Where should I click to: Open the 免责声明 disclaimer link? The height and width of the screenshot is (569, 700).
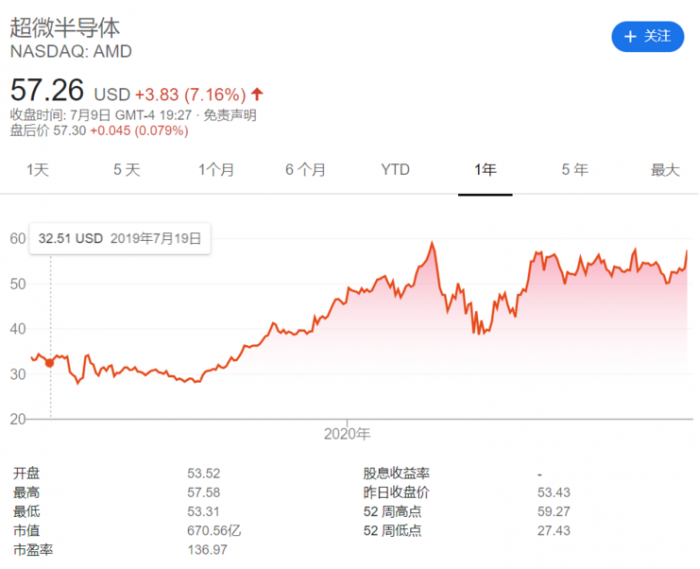coord(230,115)
